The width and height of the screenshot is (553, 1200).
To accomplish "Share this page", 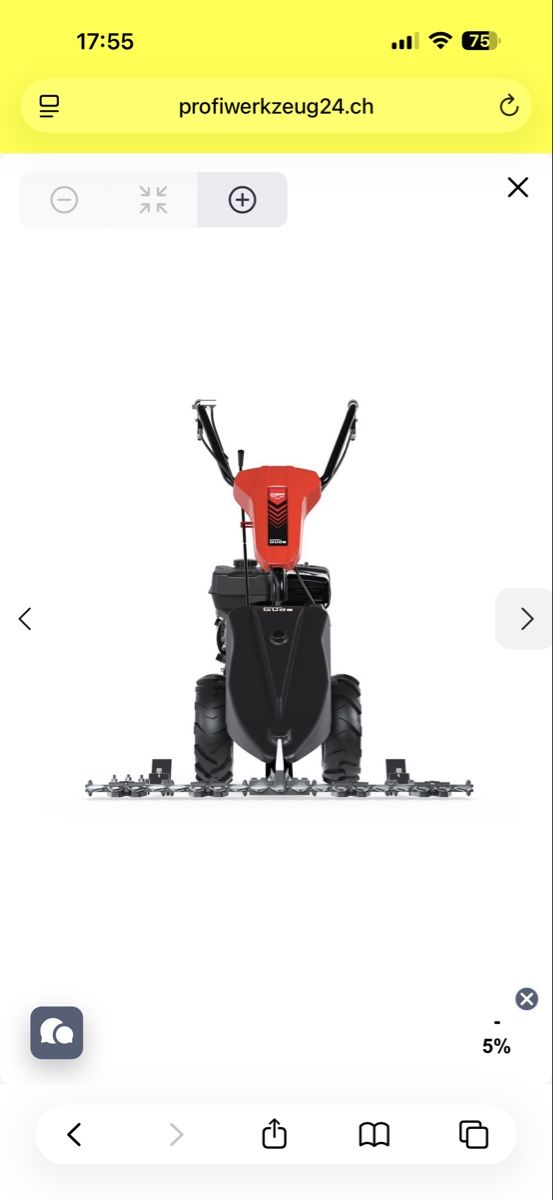I will click(x=274, y=1133).
